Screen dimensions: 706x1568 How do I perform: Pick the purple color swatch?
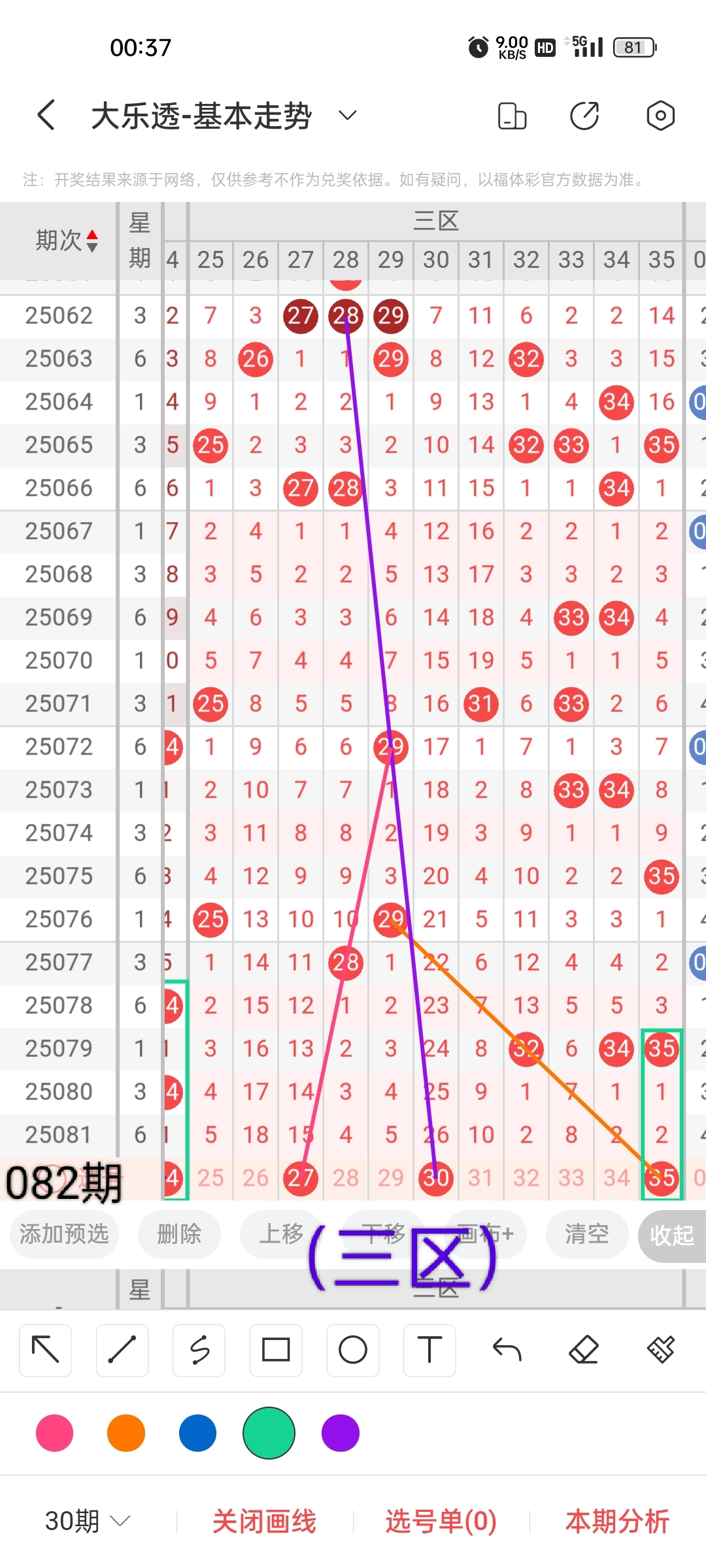click(341, 1433)
